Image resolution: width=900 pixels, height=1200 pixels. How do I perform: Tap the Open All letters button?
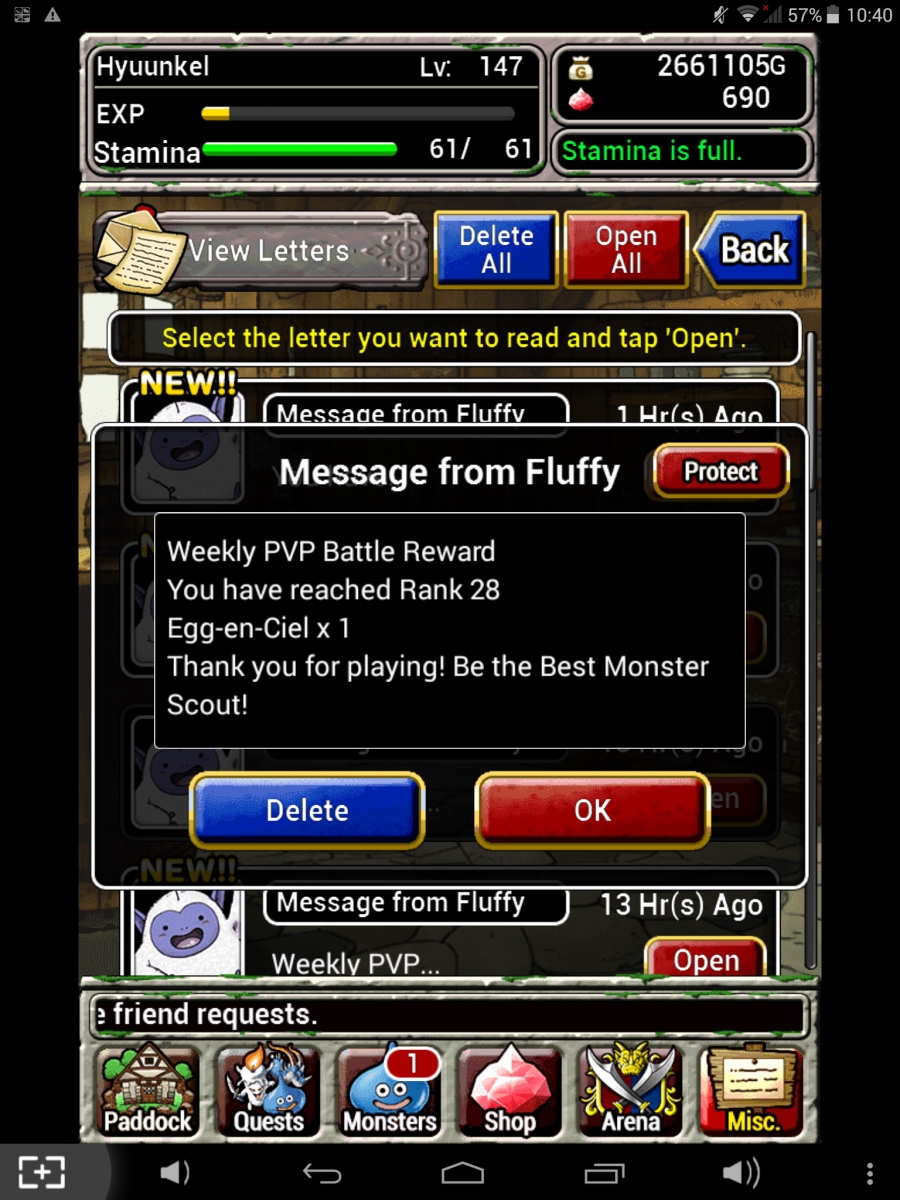click(626, 249)
